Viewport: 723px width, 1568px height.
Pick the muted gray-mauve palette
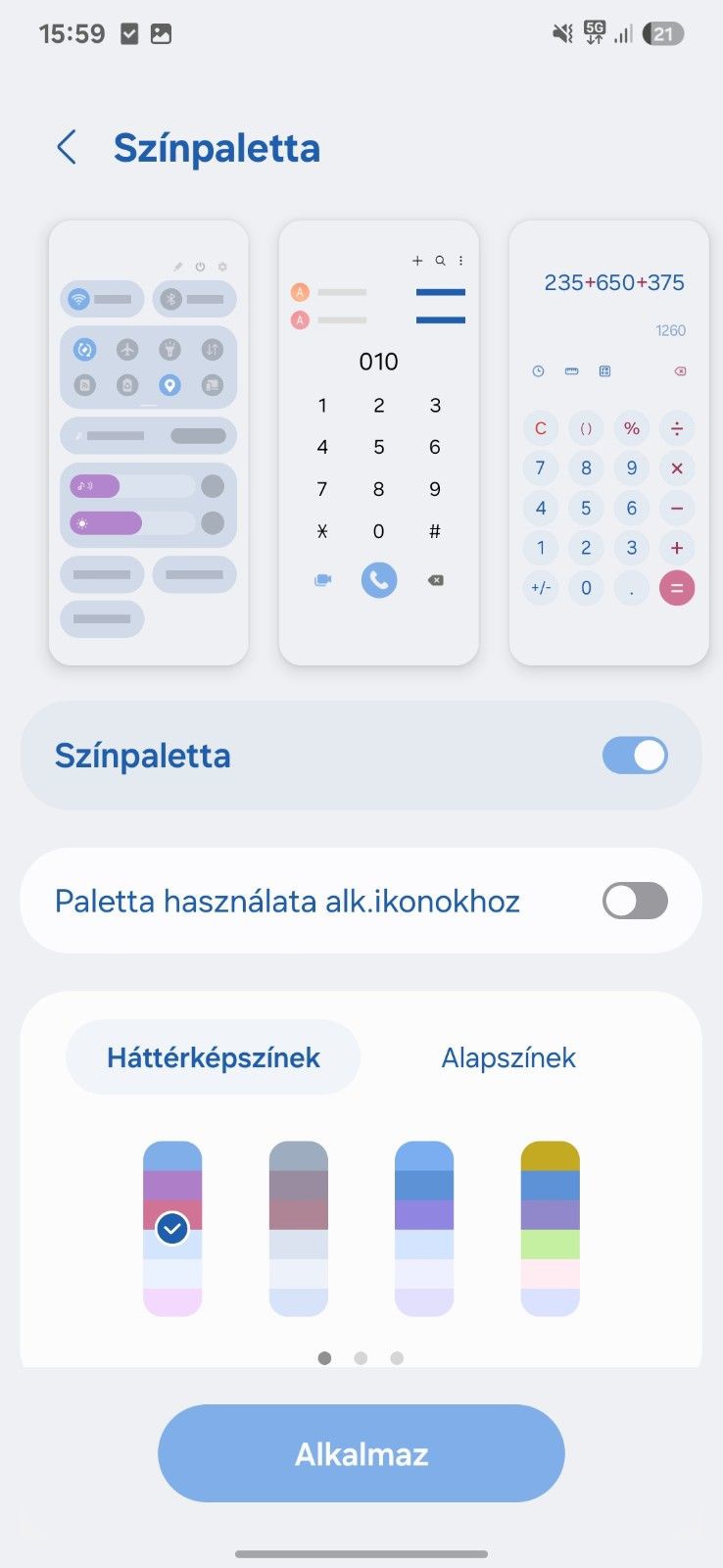click(x=299, y=1228)
